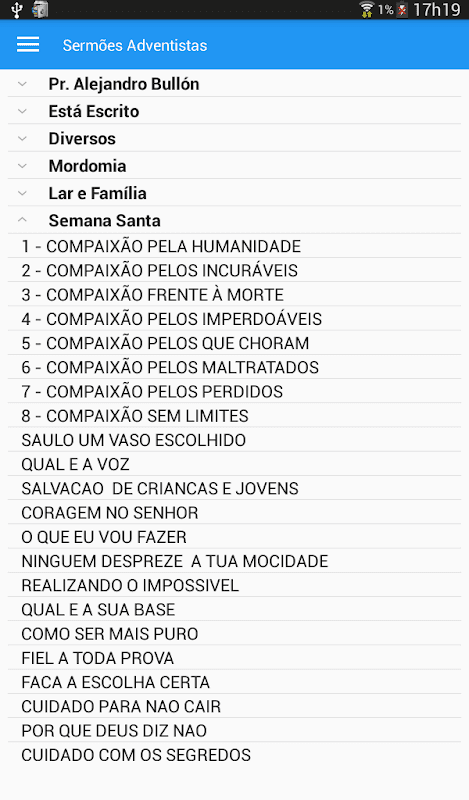Open Cuidado com os Segredos
Screen dimensions: 469x800
click(x=234, y=755)
